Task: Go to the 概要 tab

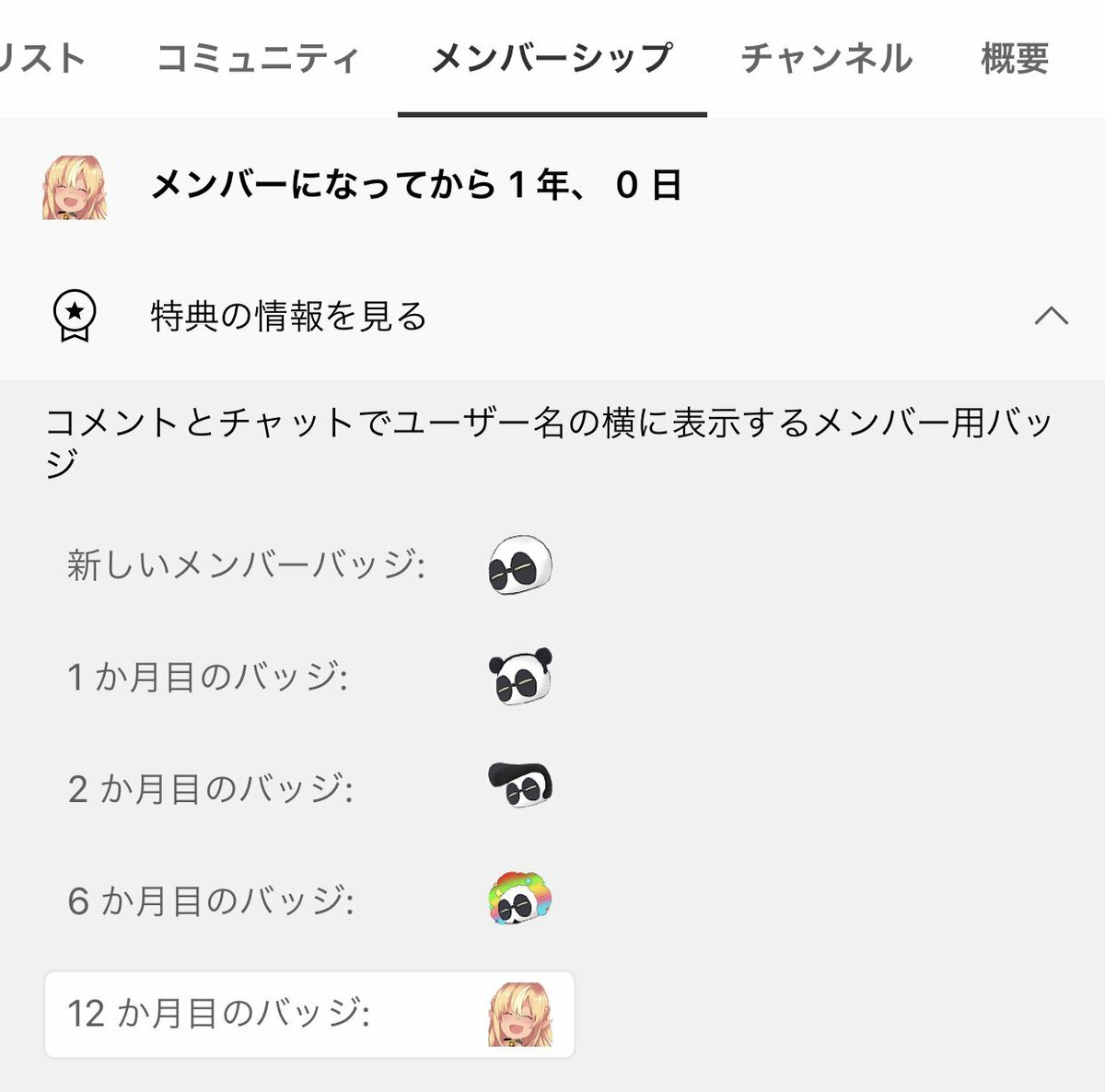Action: coord(1014,59)
